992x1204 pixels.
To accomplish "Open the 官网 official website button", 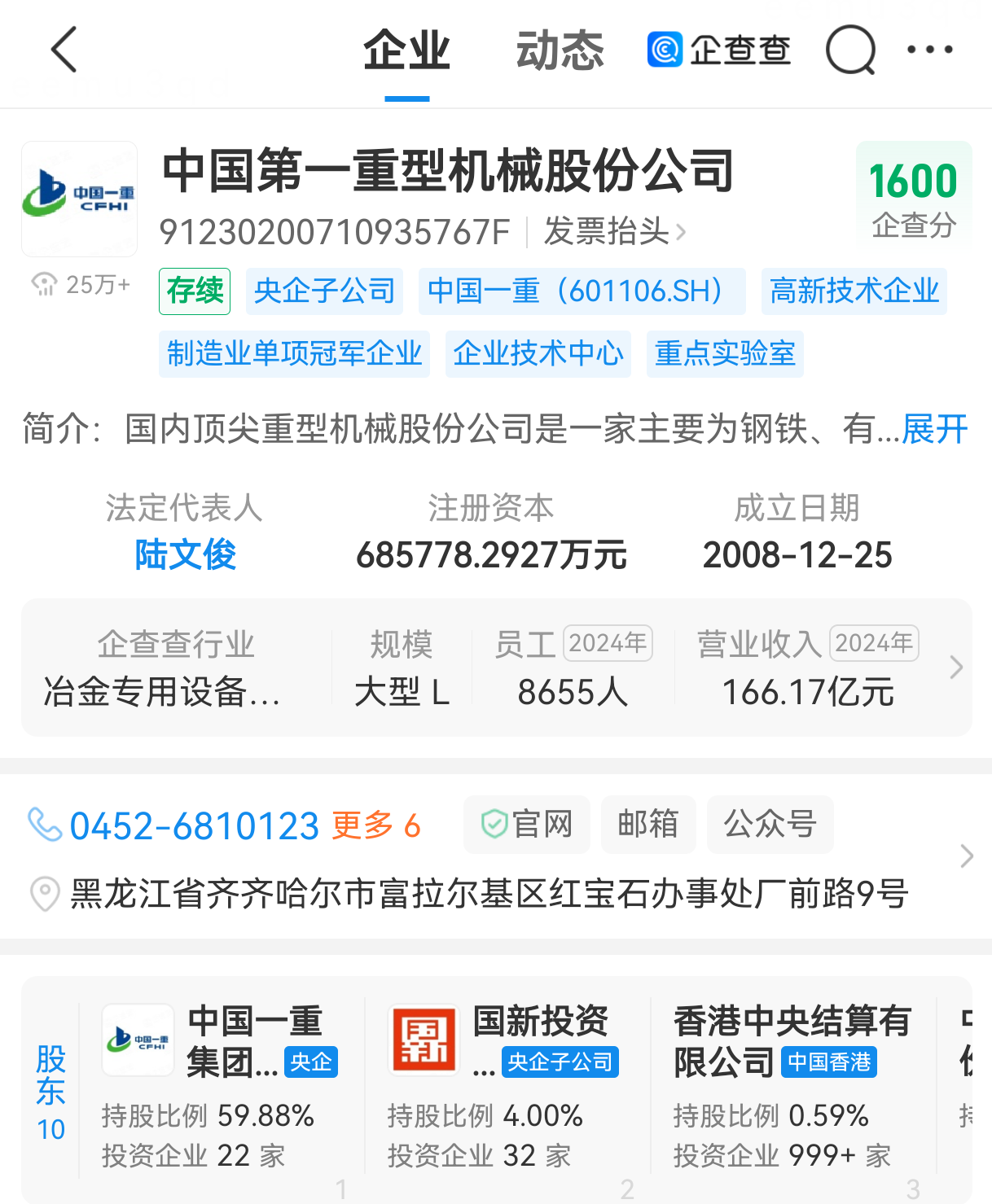I will [x=527, y=825].
